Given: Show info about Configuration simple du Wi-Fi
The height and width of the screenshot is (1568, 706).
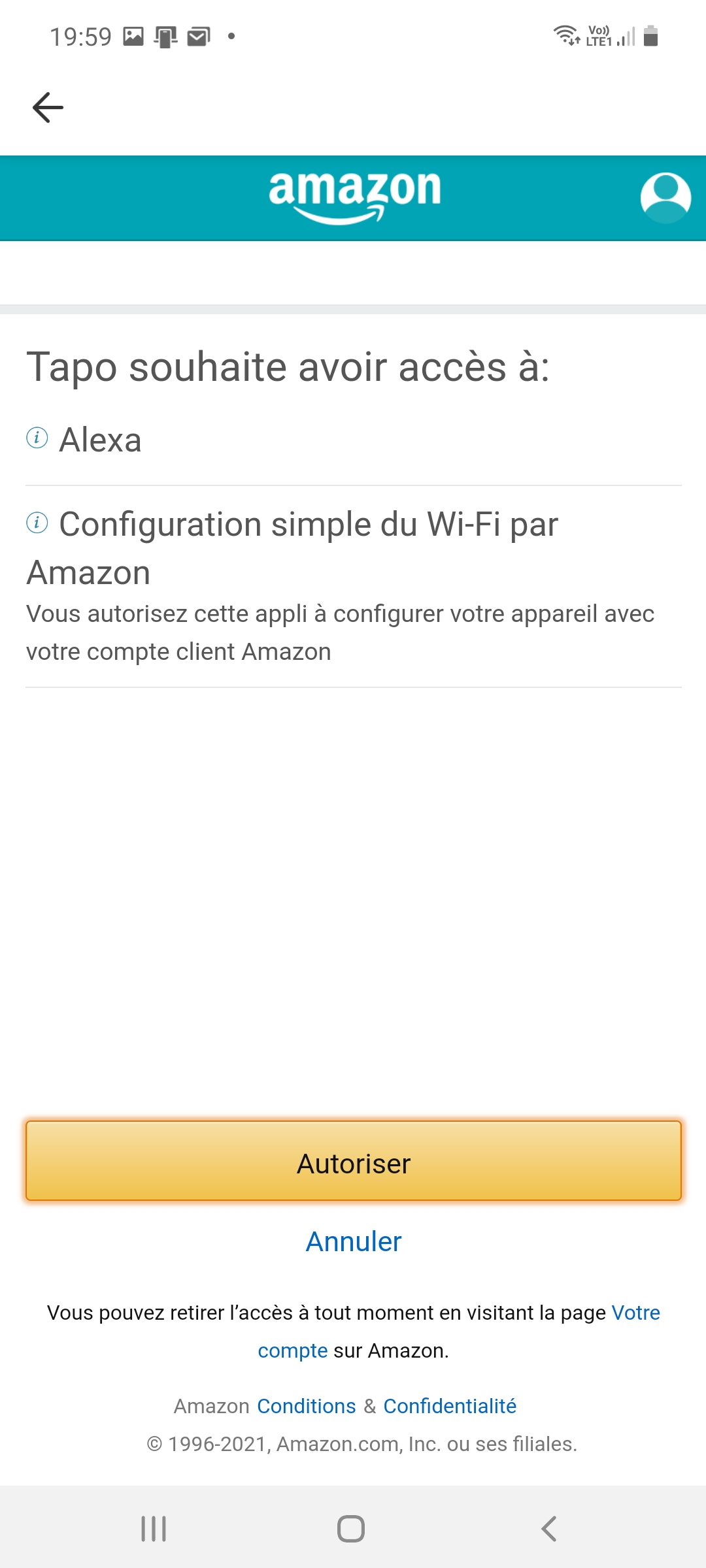Looking at the screenshot, I should point(37,523).
